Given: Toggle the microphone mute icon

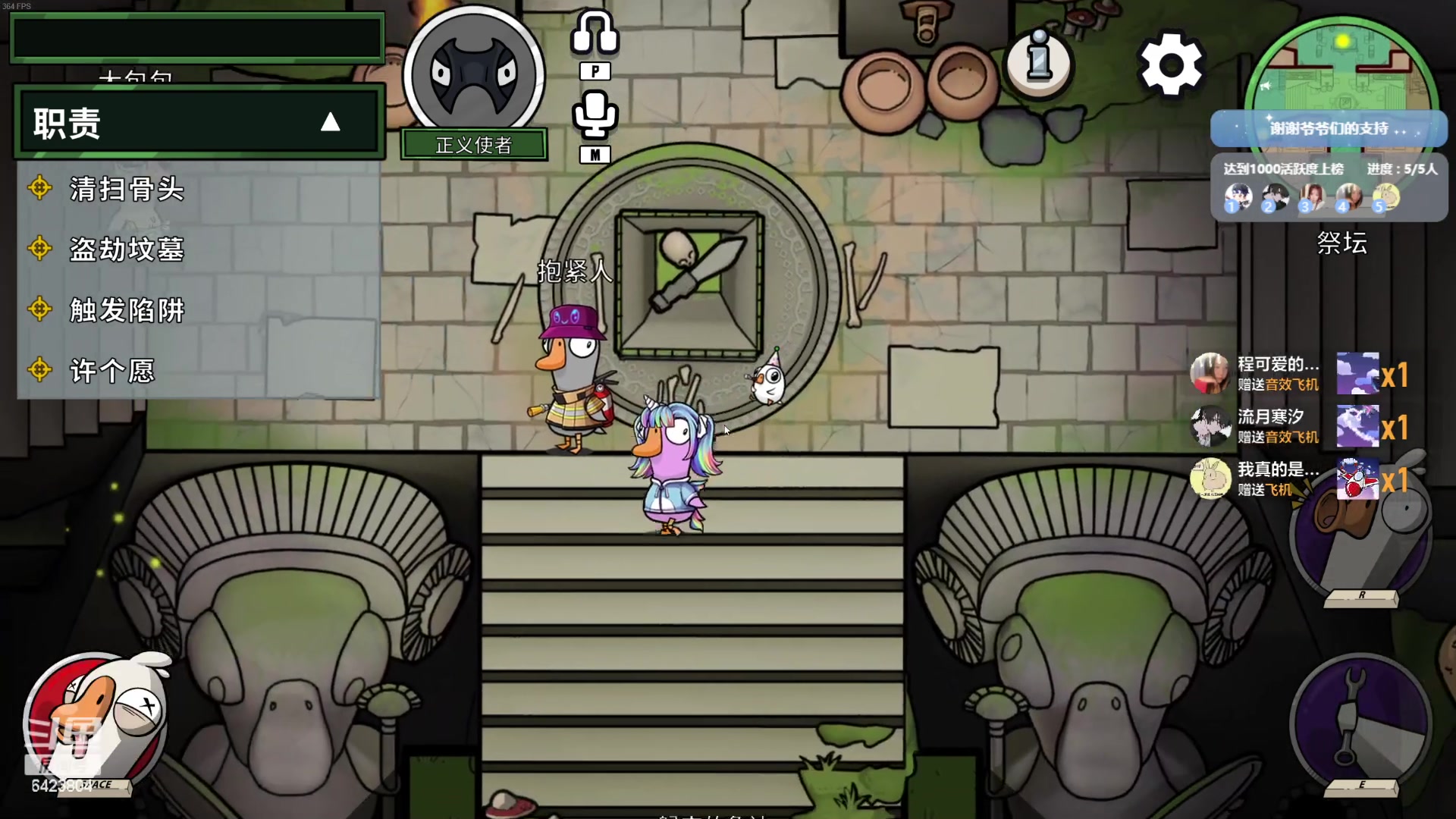Looking at the screenshot, I should 595,115.
